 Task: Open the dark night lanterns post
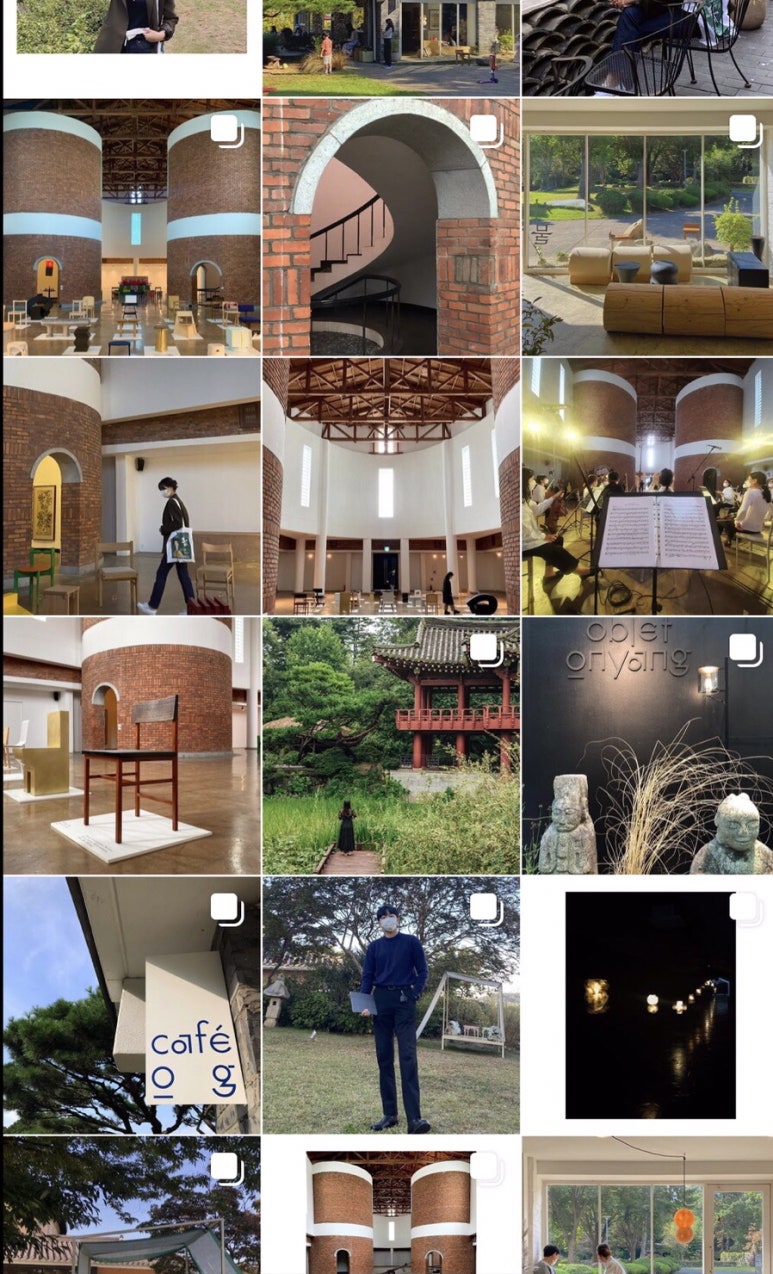coord(647,1005)
